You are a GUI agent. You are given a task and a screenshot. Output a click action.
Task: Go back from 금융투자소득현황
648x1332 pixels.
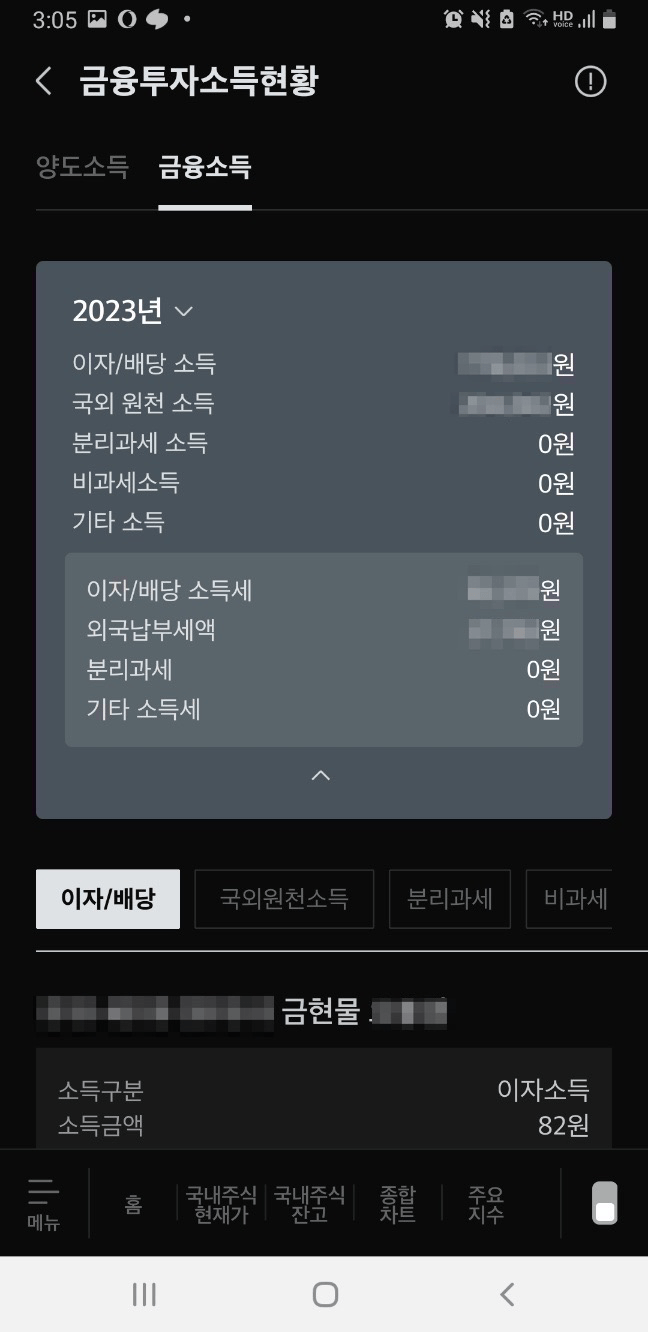tap(43, 82)
